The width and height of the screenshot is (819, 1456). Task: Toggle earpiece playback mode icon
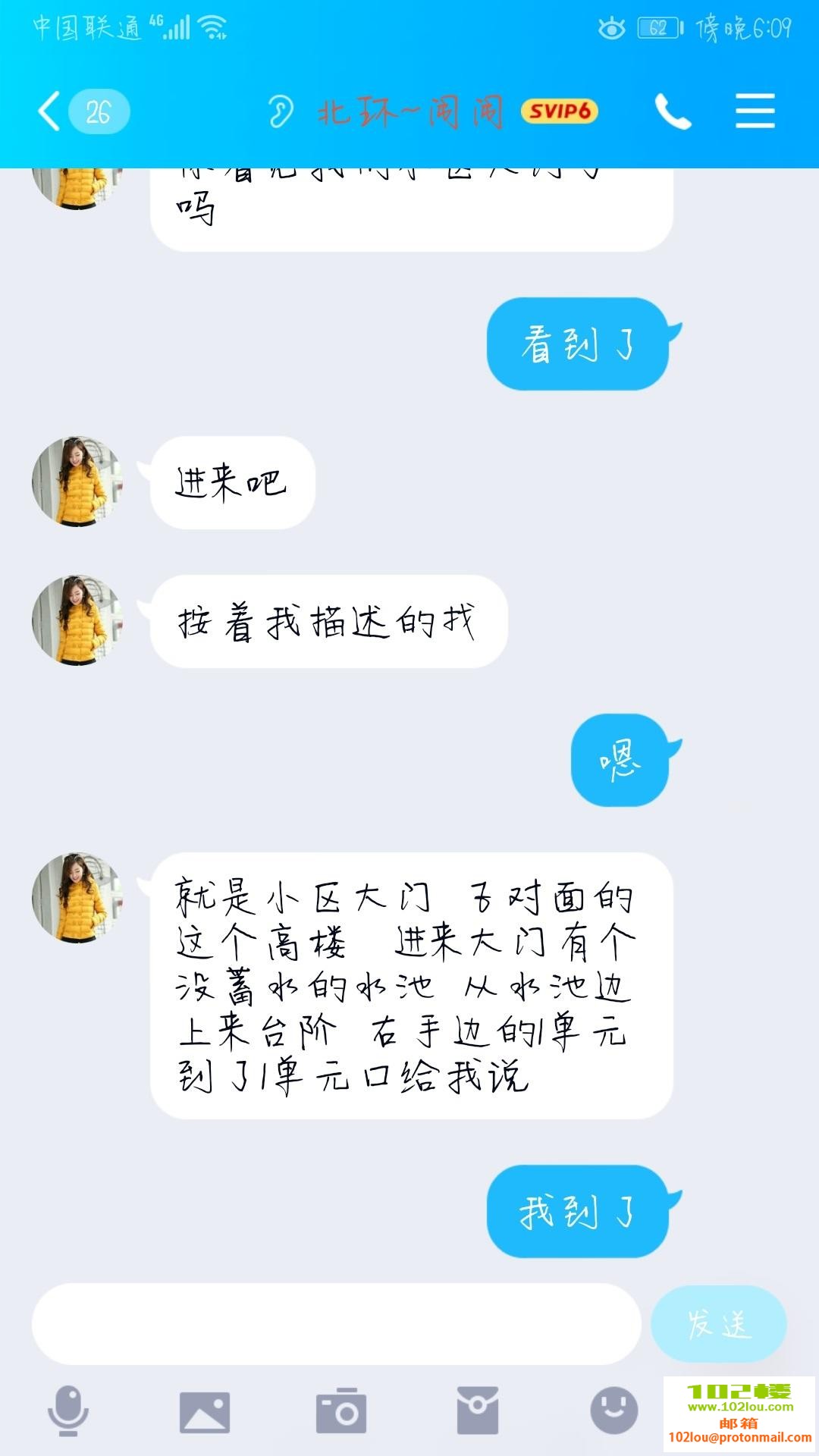click(281, 111)
